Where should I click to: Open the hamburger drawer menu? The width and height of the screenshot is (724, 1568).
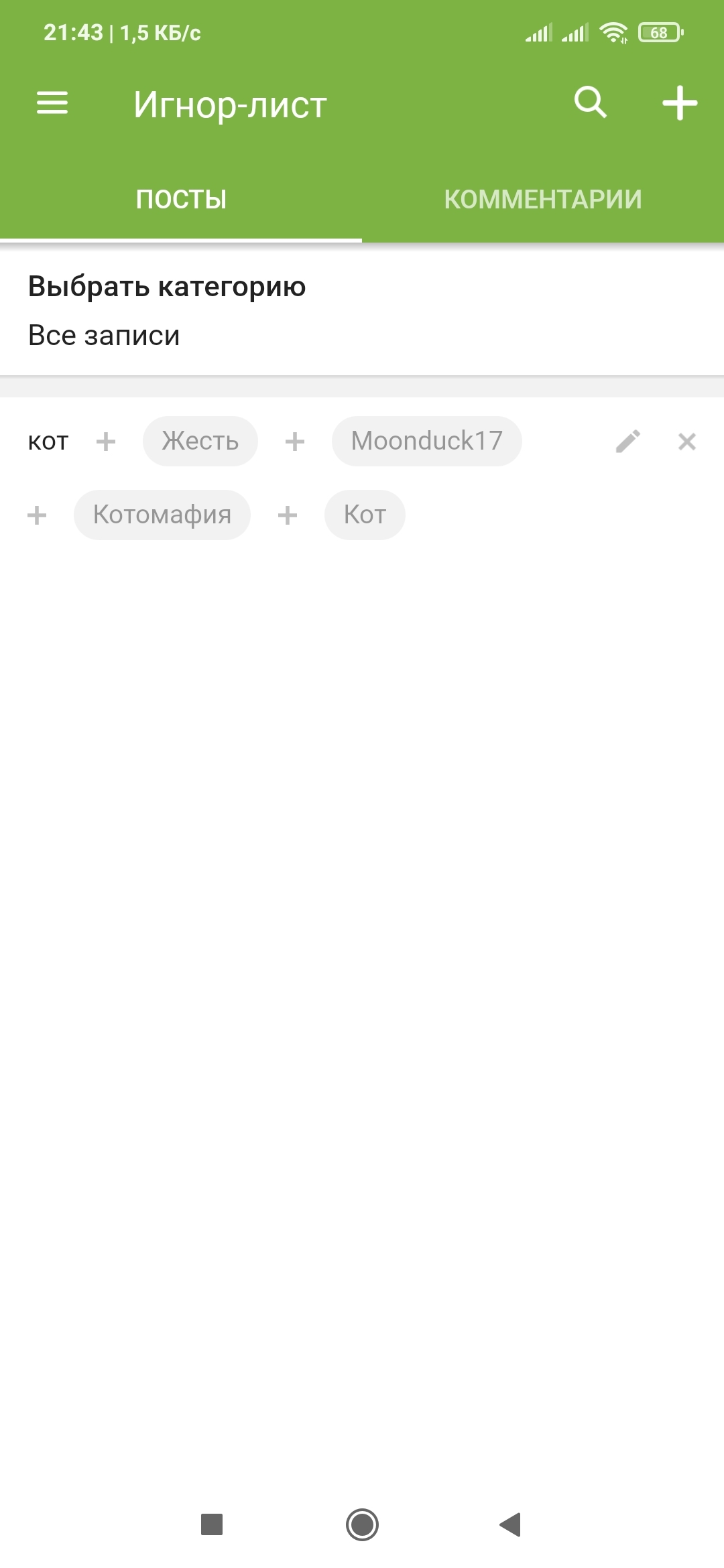tap(52, 103)
